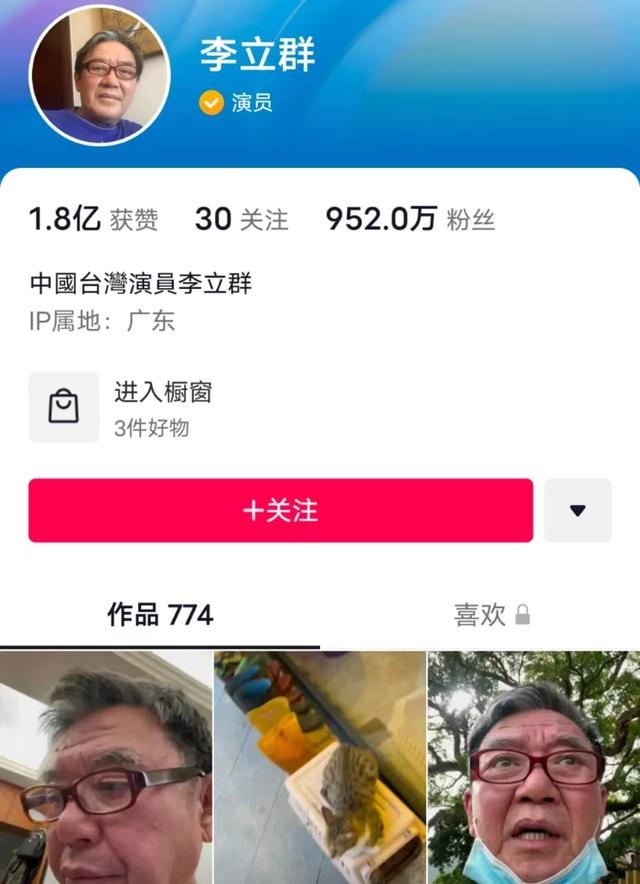Open the first video with glasses close-up

tap(106, 767)
